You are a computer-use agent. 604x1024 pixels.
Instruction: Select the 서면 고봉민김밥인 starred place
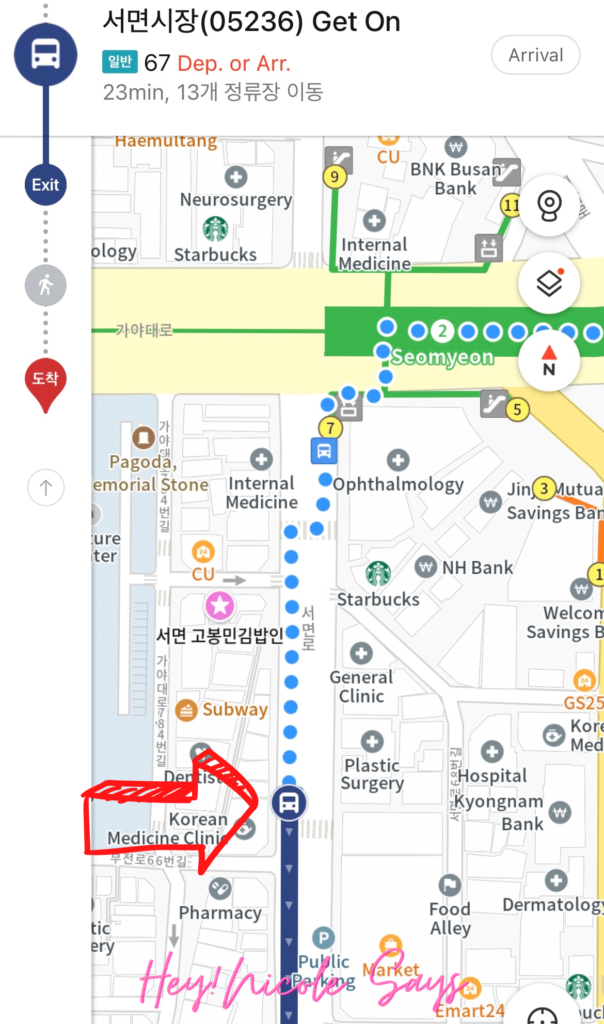point(219,605)
